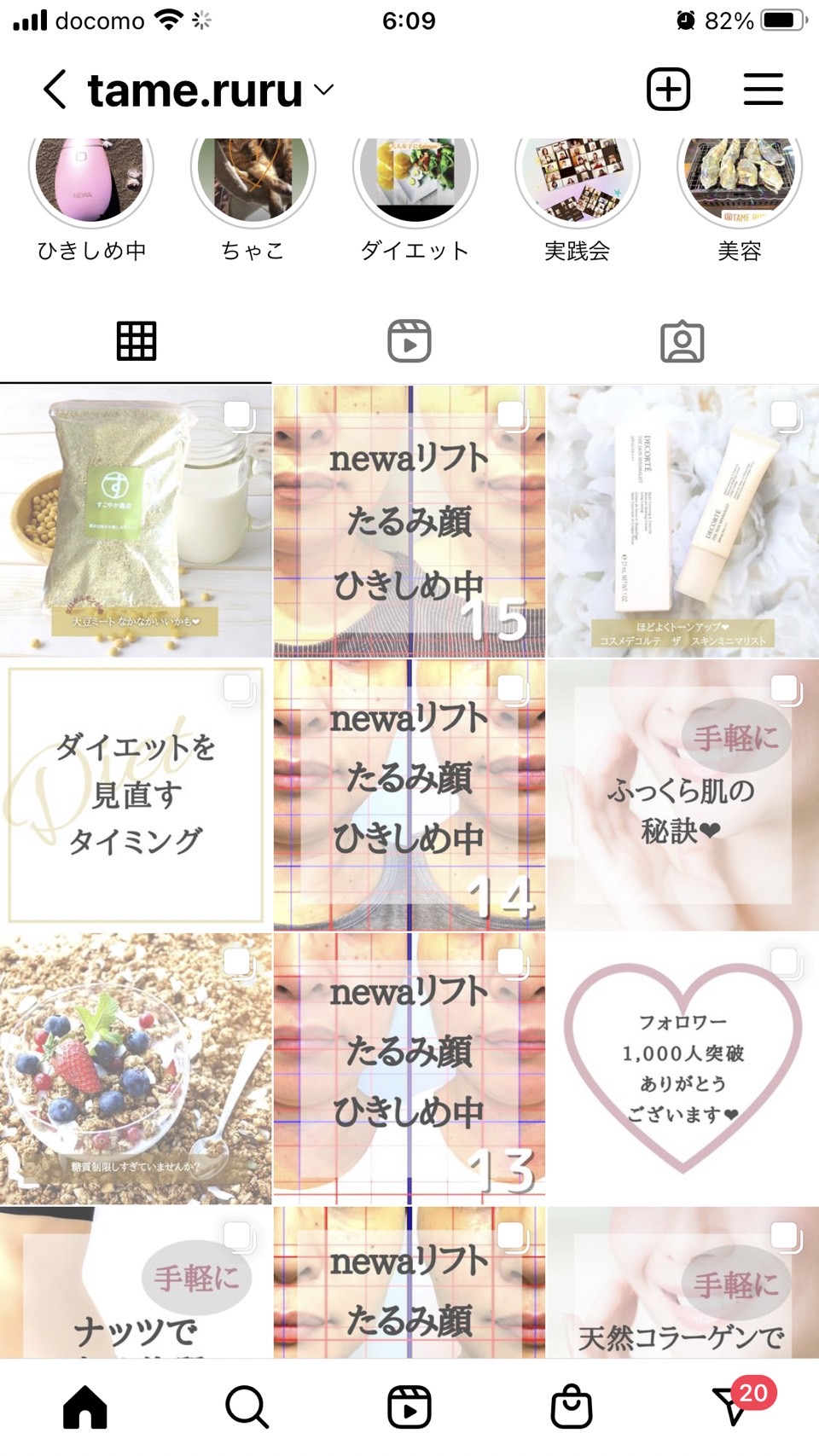Open the search and explore tab

247,1407
